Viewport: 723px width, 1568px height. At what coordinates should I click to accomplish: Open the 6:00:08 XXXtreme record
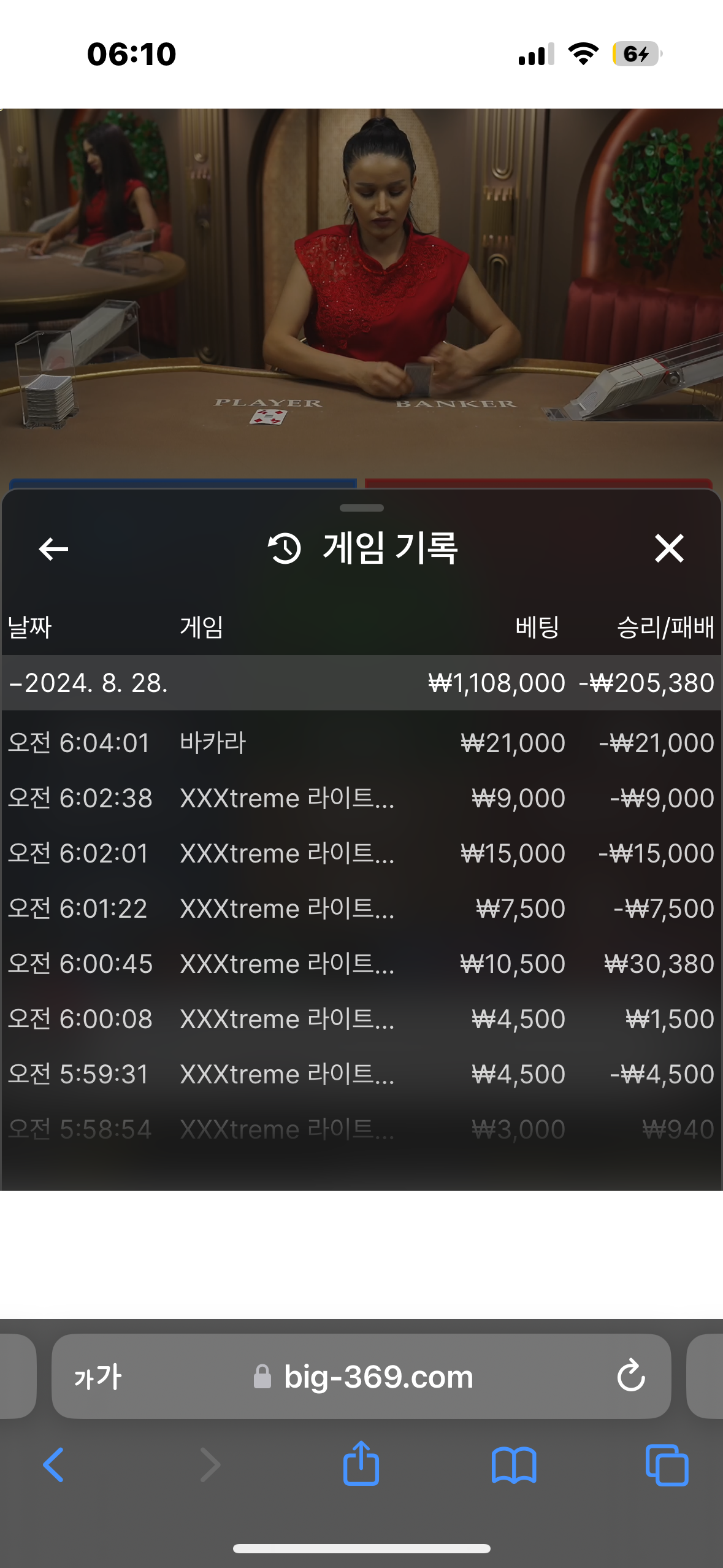pos(361,1019)
